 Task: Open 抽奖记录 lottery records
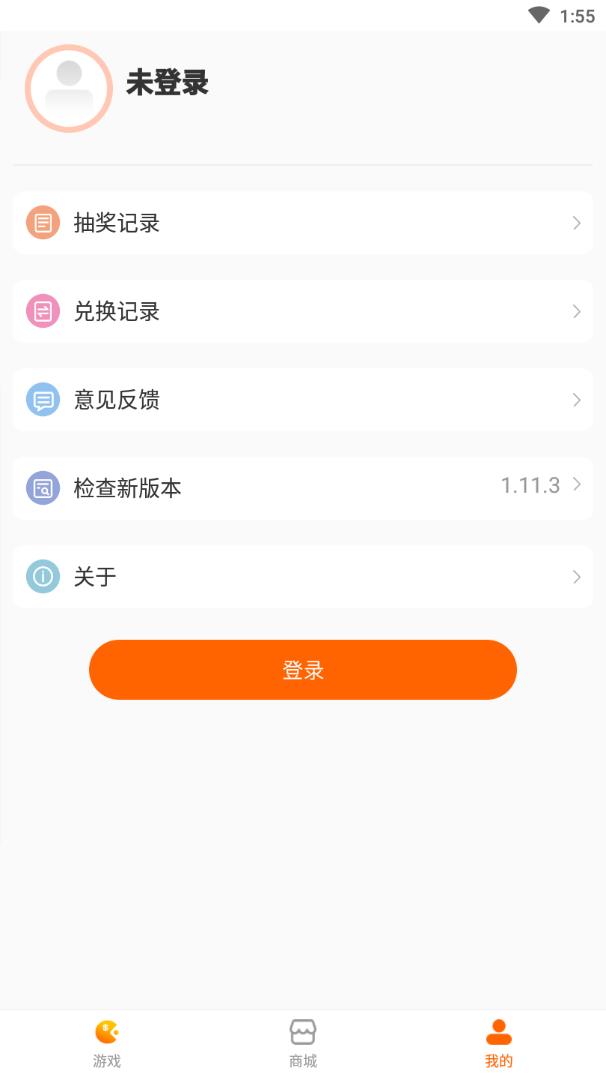[302, 223]
